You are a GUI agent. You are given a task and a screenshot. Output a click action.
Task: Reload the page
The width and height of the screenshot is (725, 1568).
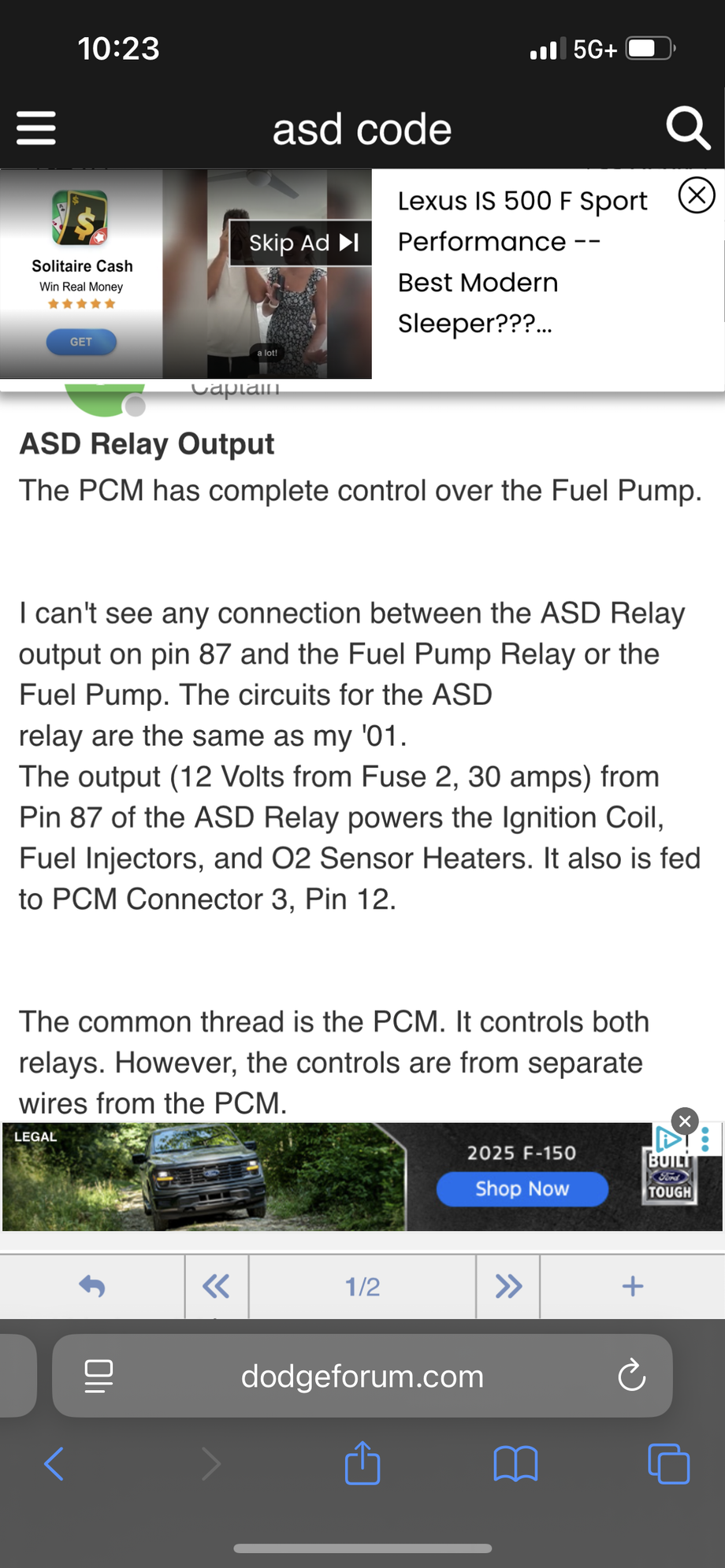click(632, 1377)
